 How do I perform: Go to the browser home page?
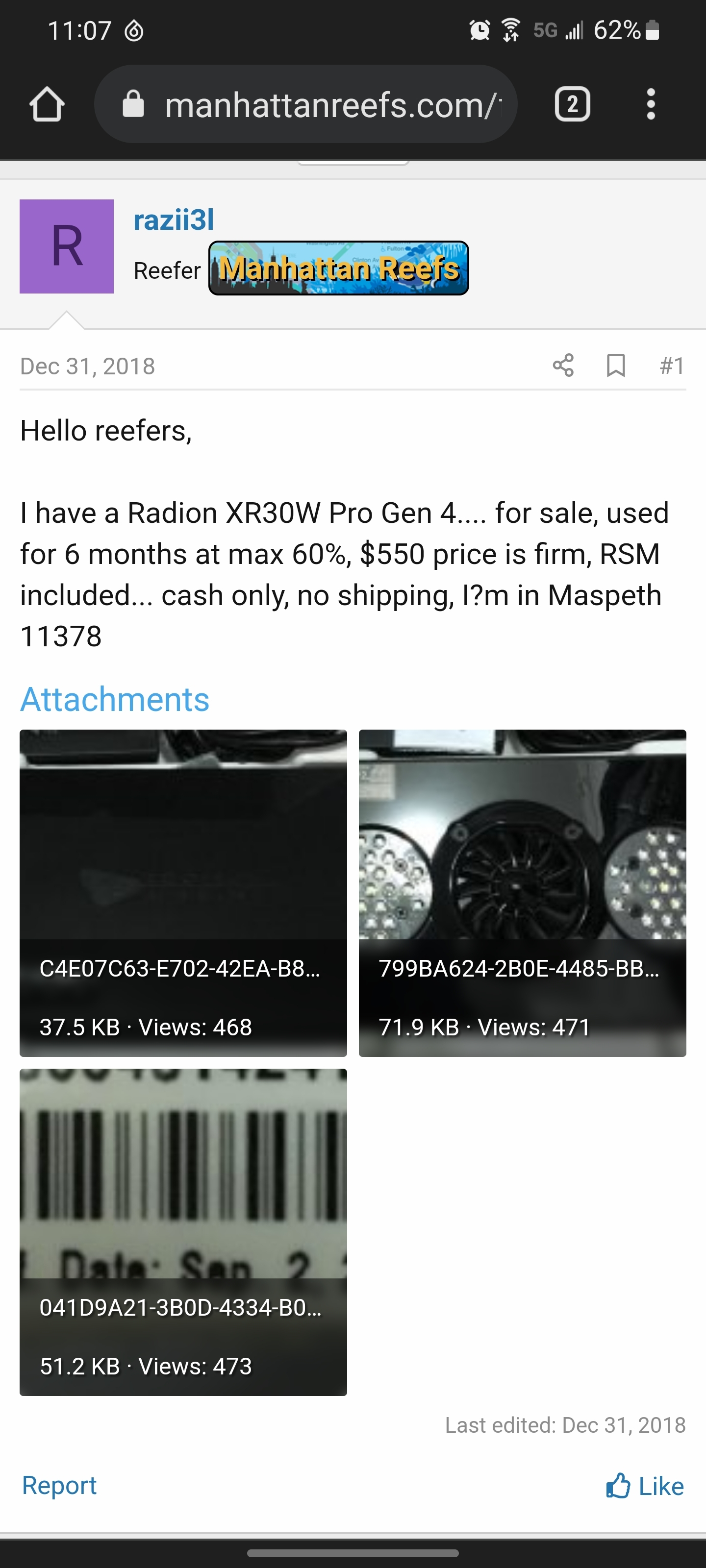(47, 104)
